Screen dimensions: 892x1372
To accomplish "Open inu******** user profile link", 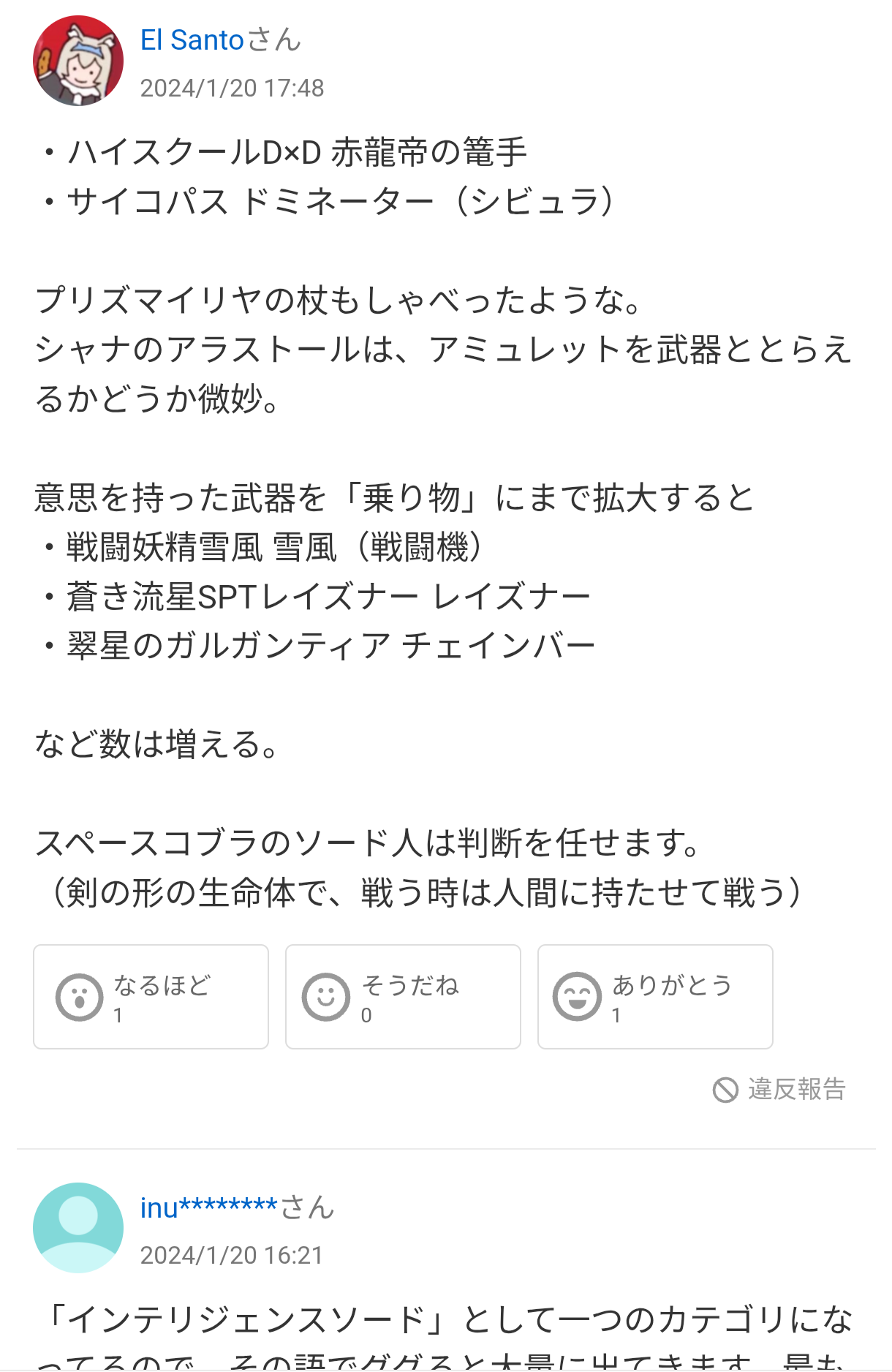I will click(208, 1207).
